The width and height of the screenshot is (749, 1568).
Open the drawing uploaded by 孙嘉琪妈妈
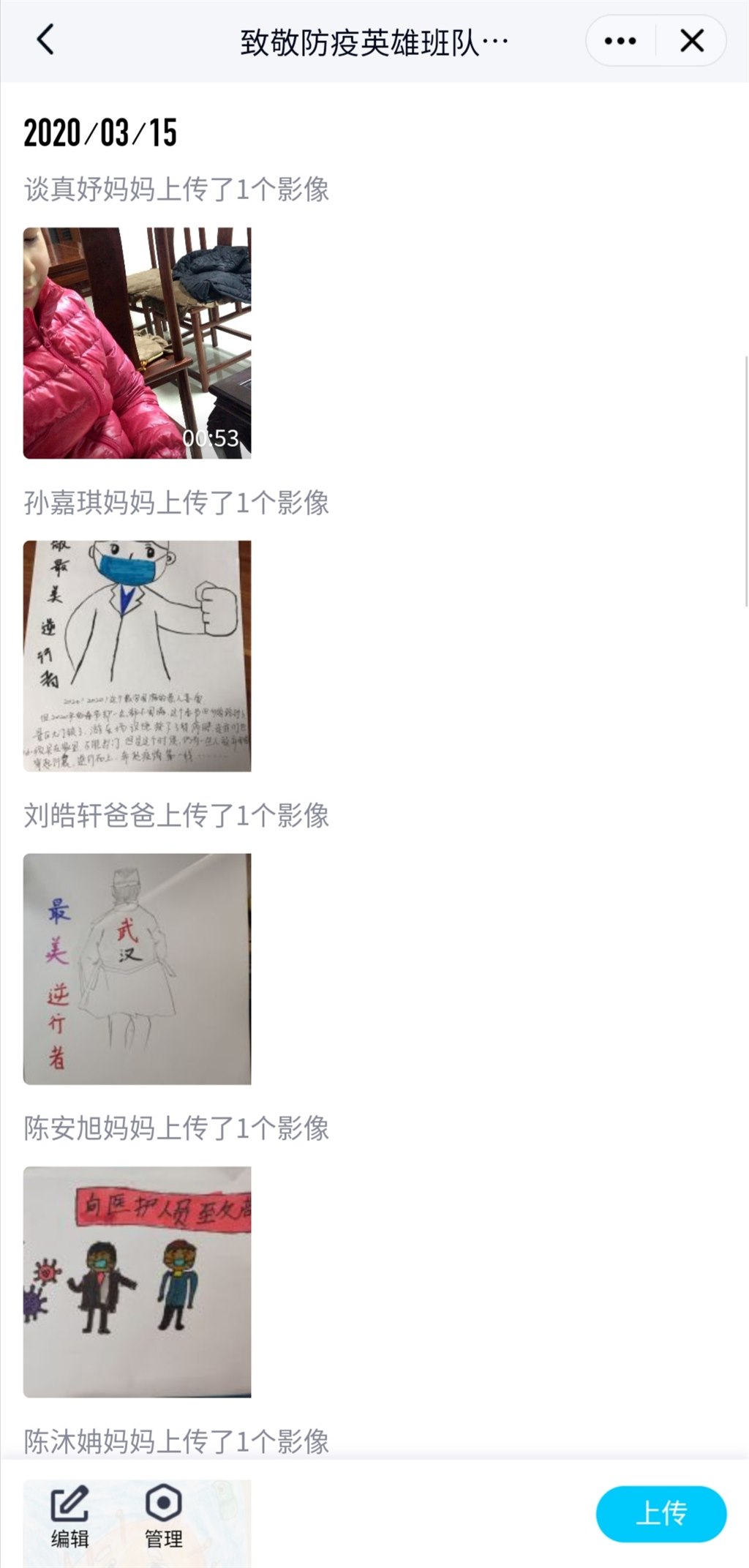pos(137,656)
